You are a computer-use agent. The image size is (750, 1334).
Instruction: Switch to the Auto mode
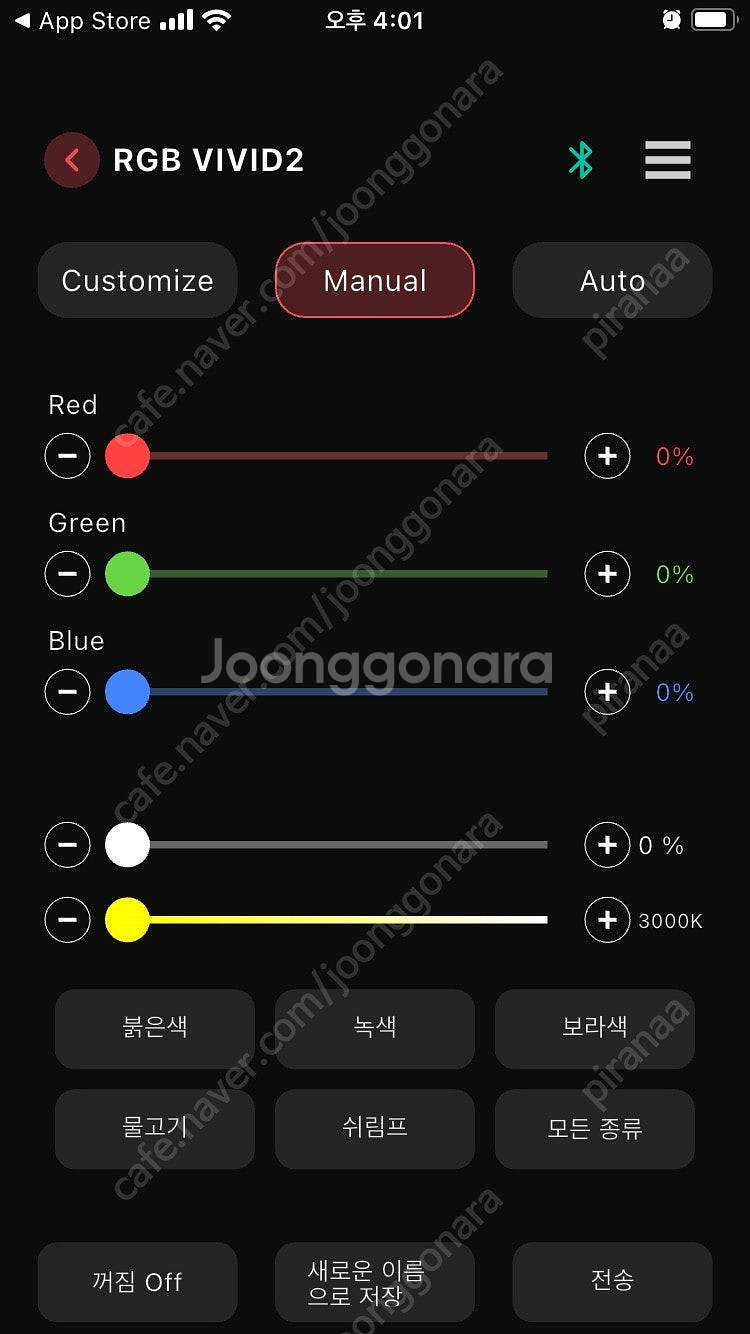pyautogui.click(x=612, y=280)
